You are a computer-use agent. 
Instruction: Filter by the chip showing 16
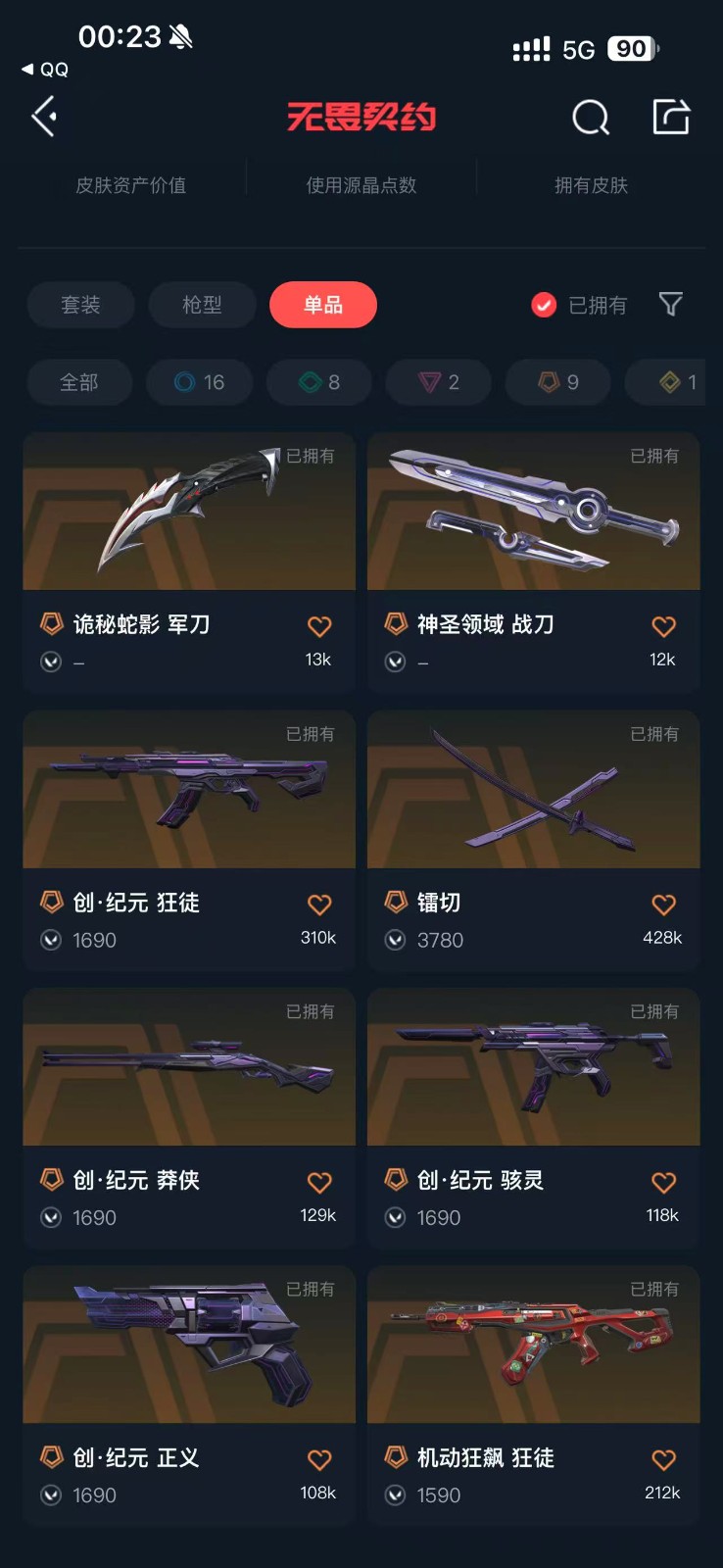tap(200, 382)
